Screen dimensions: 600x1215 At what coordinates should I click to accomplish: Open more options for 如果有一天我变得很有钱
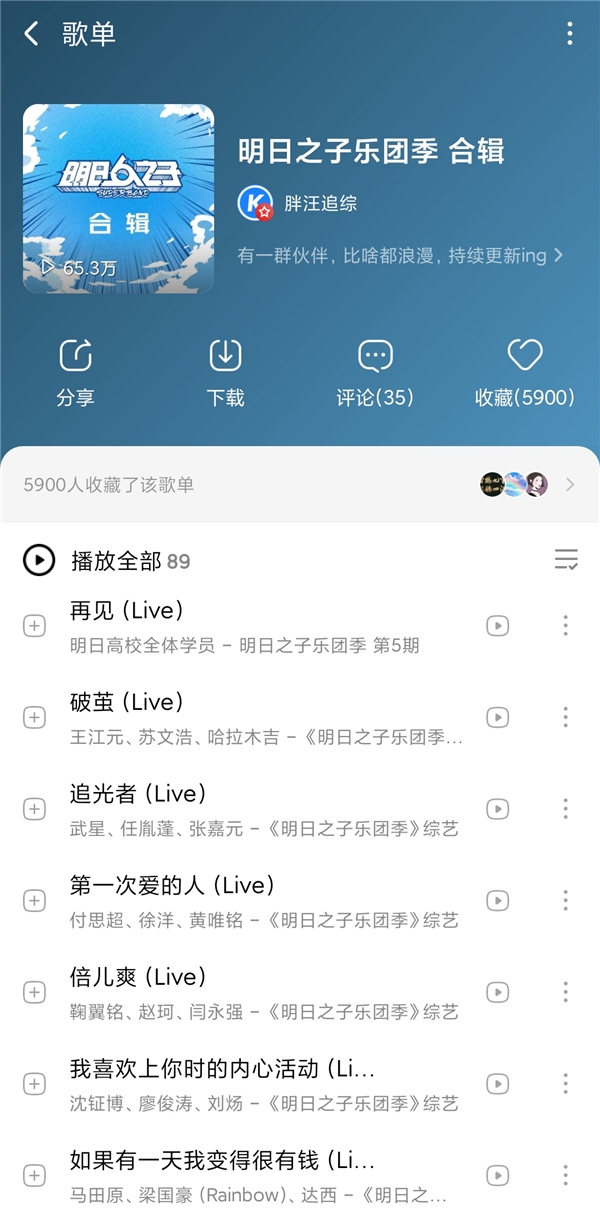coord(565,1175)
